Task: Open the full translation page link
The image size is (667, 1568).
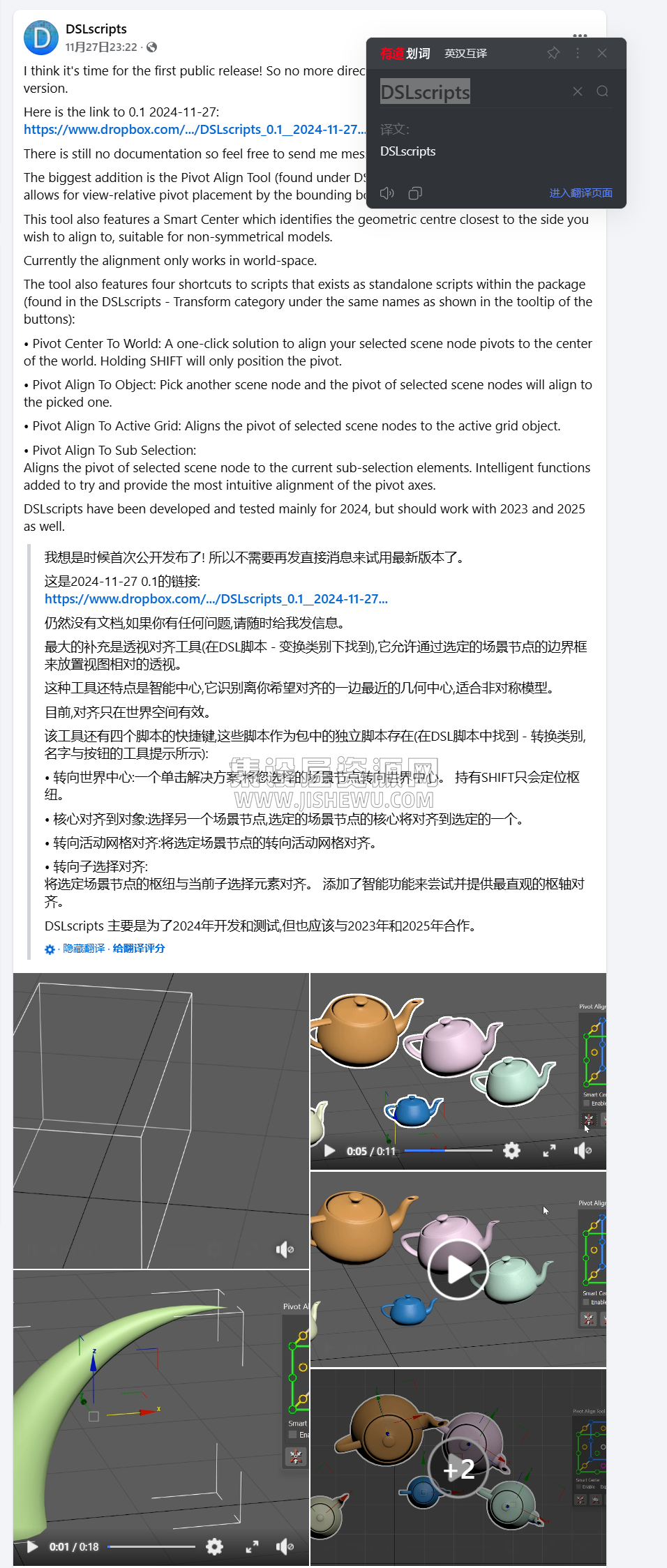Action: (580, 193)
